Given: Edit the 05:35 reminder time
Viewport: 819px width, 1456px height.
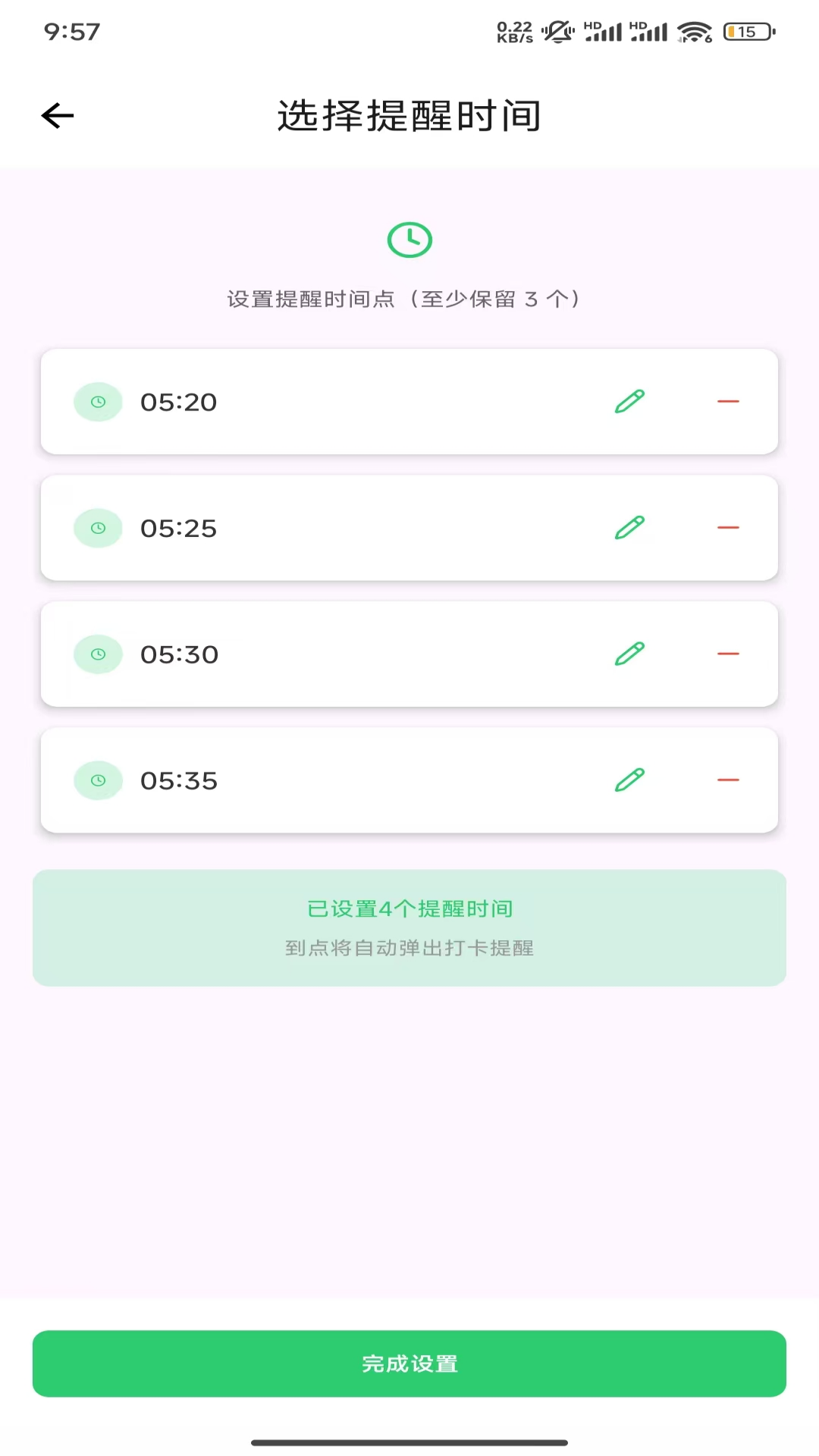Looking at the screenshot, I should click(629, 780).
